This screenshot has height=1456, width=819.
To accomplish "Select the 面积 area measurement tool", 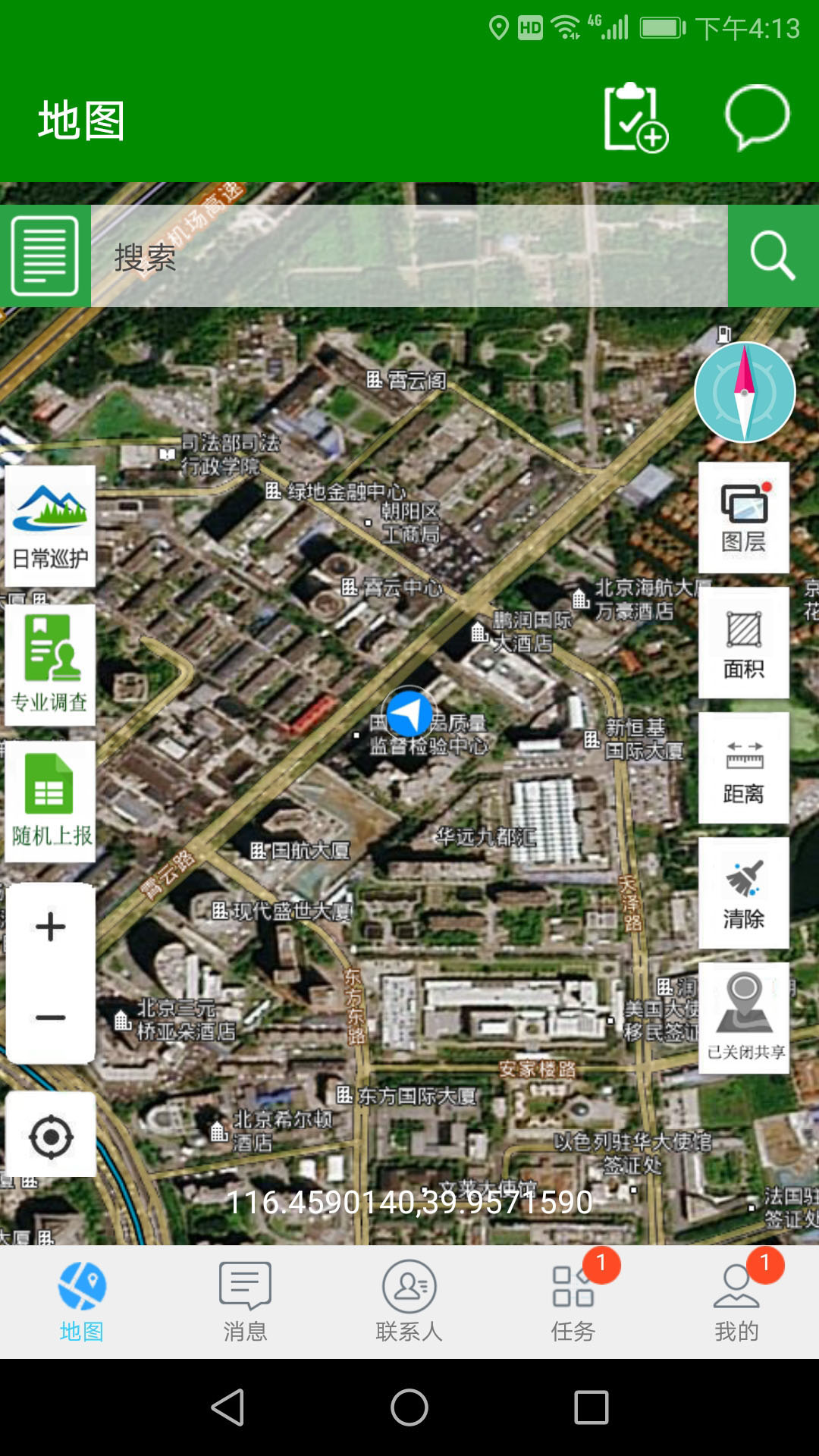I will point(743,643).
